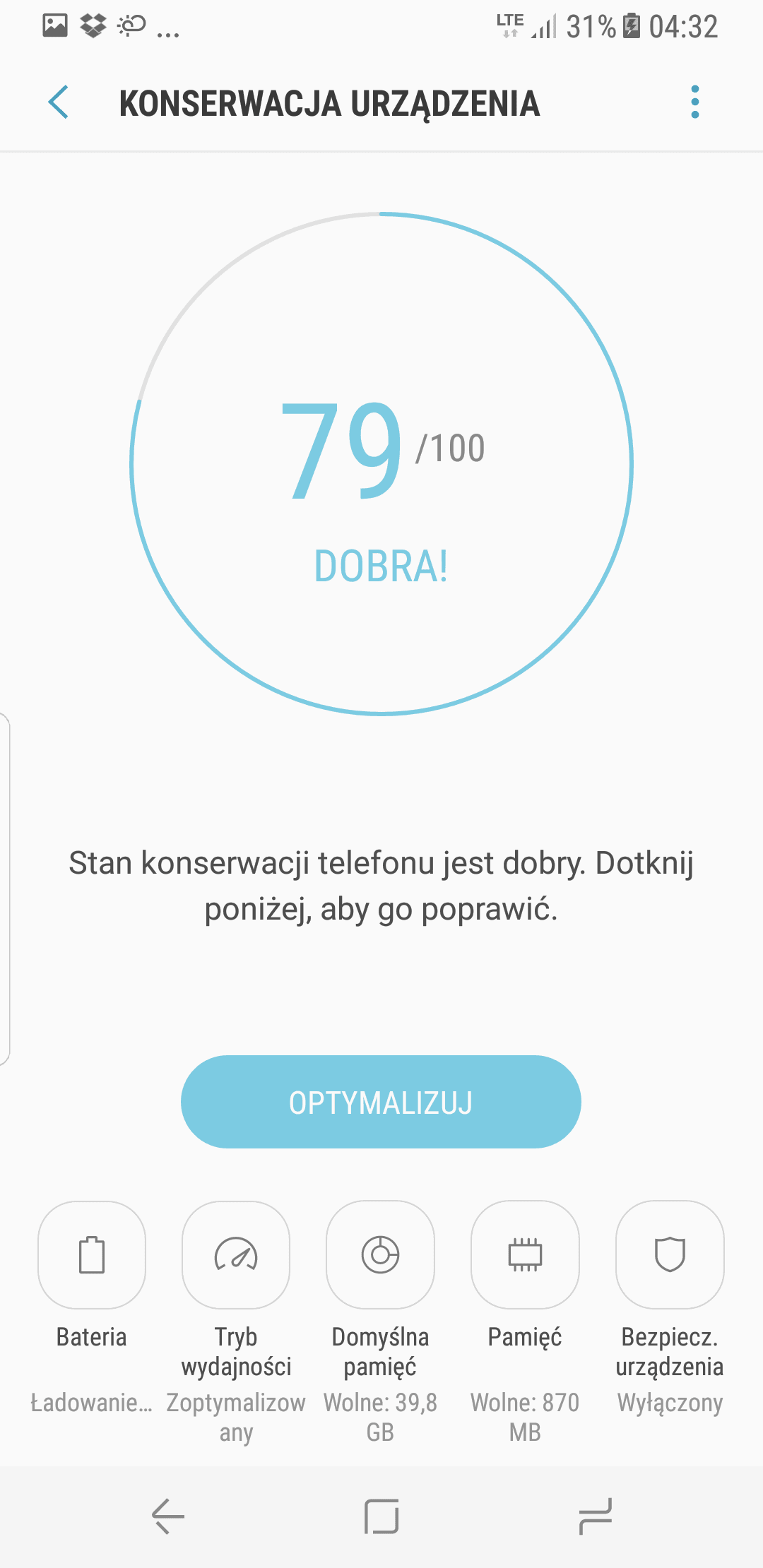The height and width of the screenshot is (1568, 763).
Task: Tap the system home button
Action: click(381, 1516)
